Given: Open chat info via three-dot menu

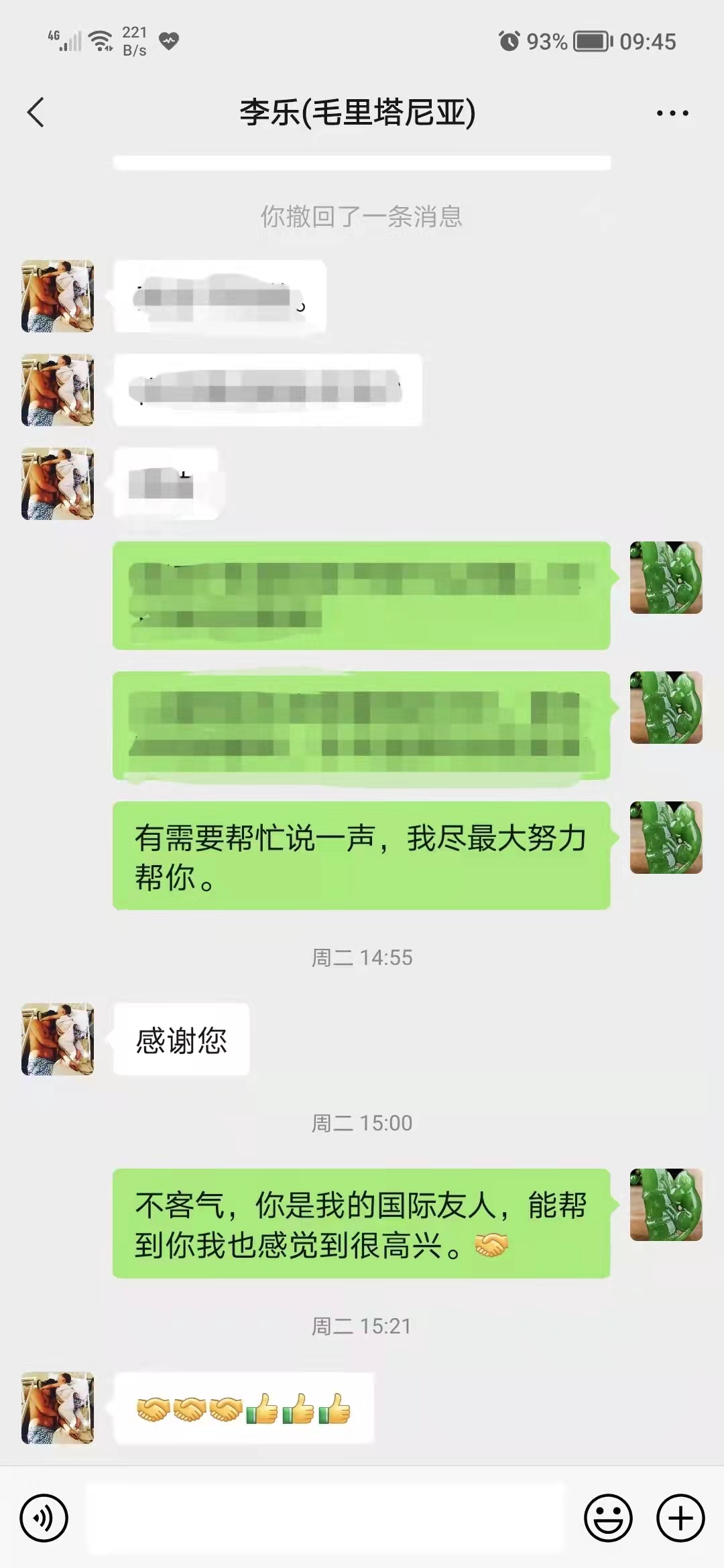Looking at the screenshot, I should 672,113.
